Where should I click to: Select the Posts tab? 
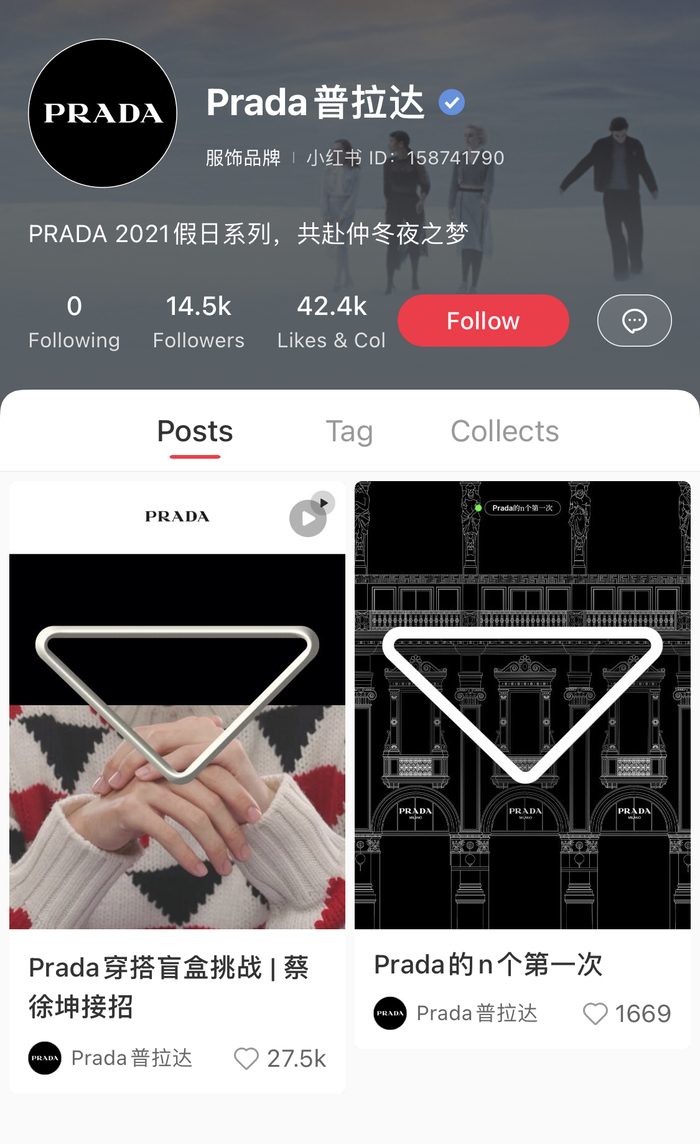(x=195, y=432)
